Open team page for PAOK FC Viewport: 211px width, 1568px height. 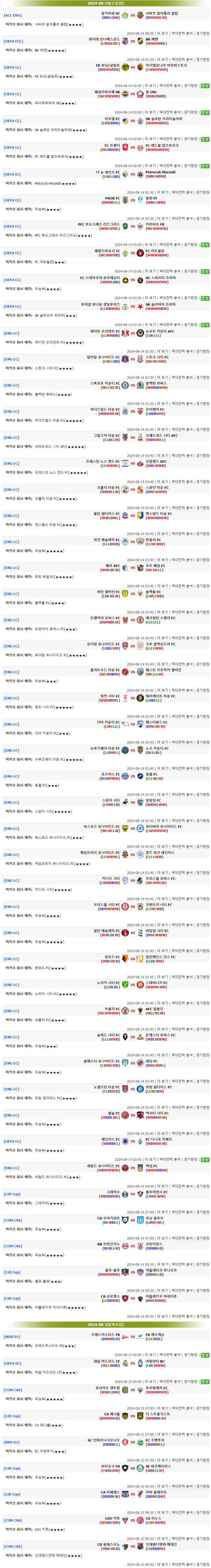click(113, 198)
